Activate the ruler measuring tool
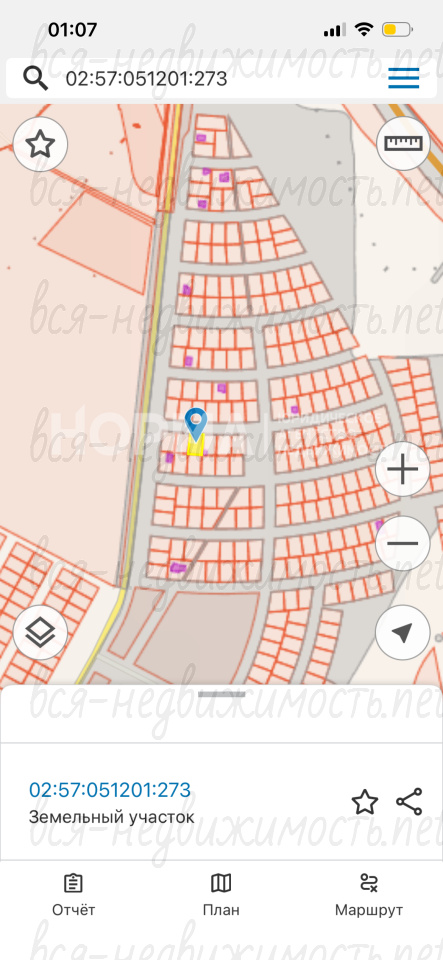 coord(403,143)
